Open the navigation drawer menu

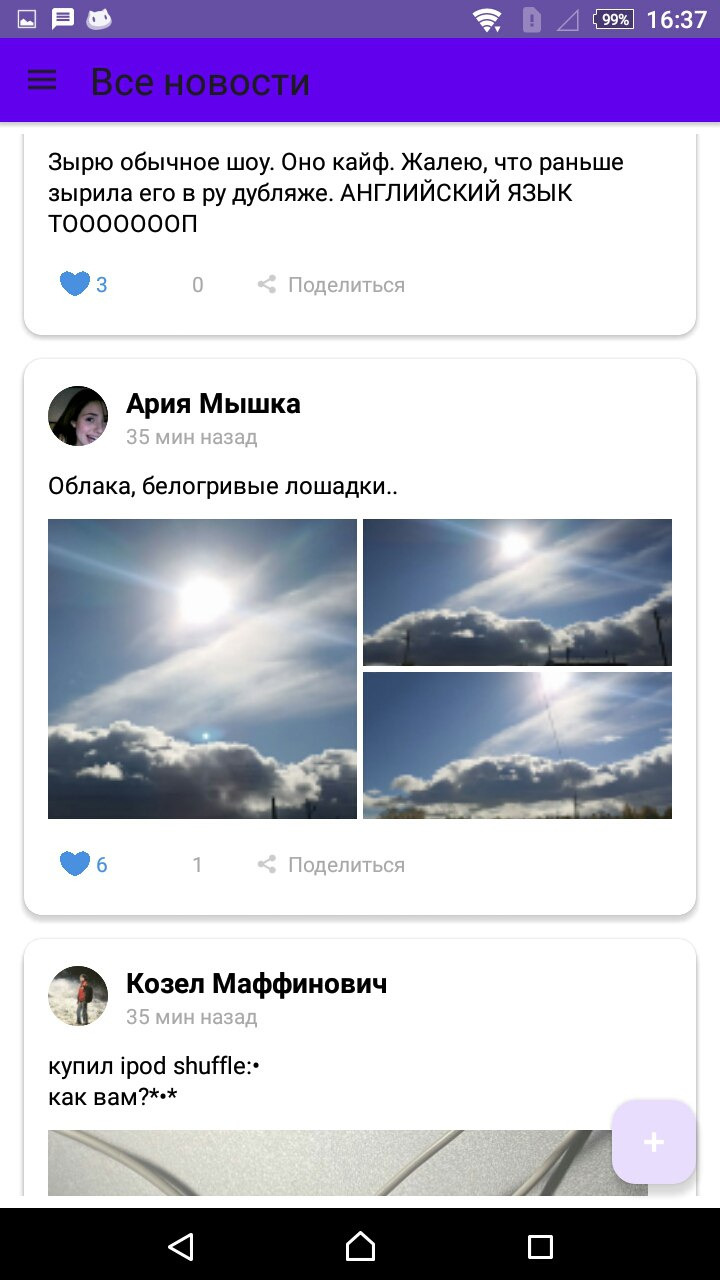coord(42,80)
